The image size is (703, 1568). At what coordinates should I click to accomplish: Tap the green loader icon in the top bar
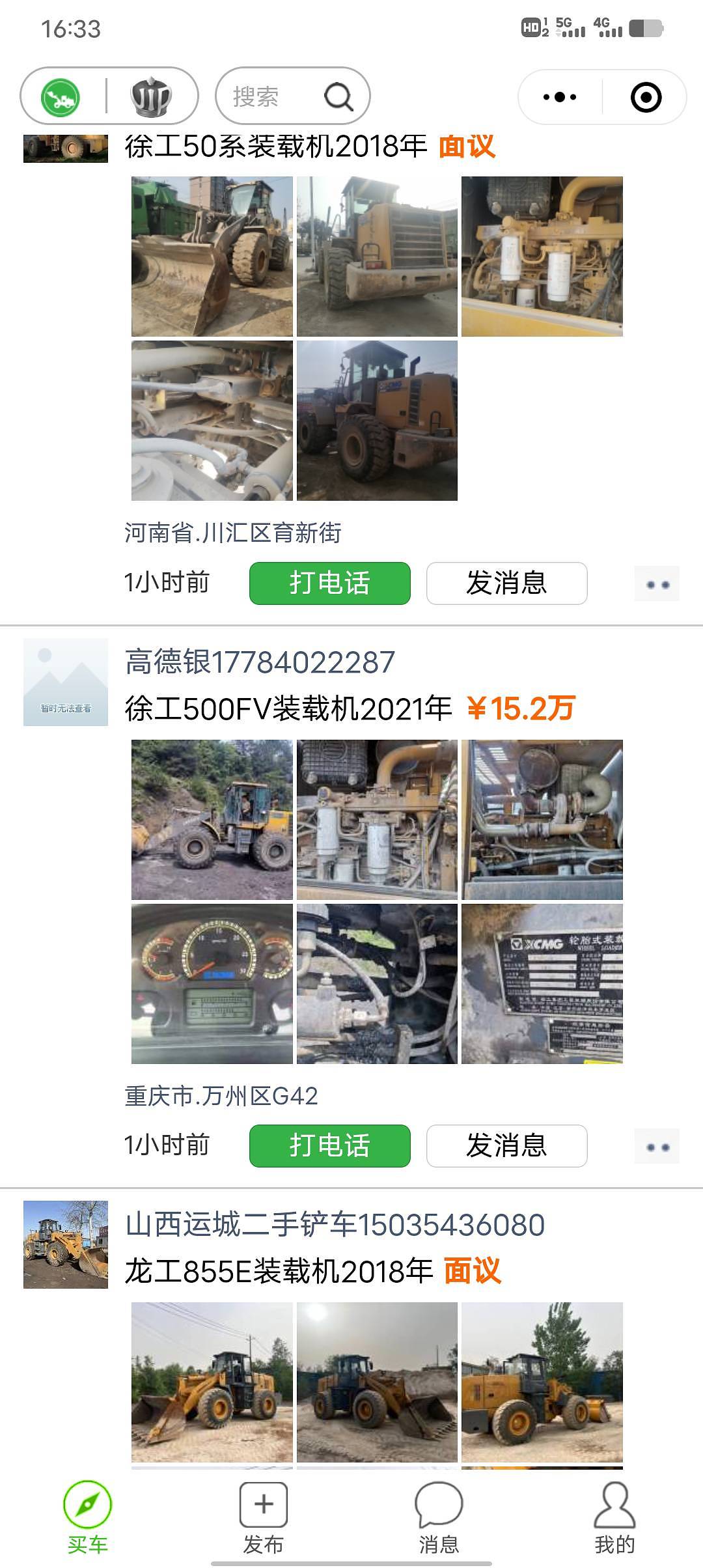[61, 98]
